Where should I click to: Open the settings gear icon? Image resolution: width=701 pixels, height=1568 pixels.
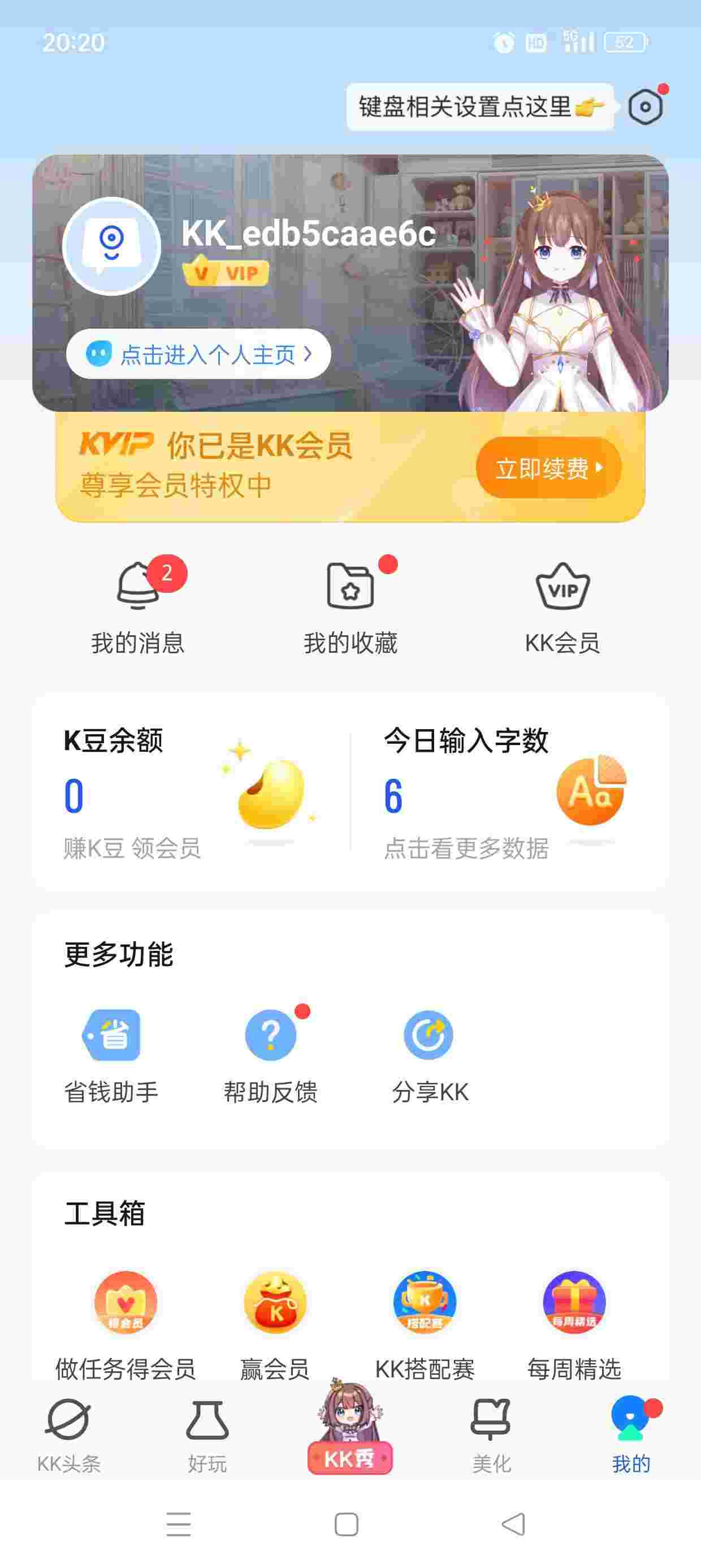[x=645, y=107]
